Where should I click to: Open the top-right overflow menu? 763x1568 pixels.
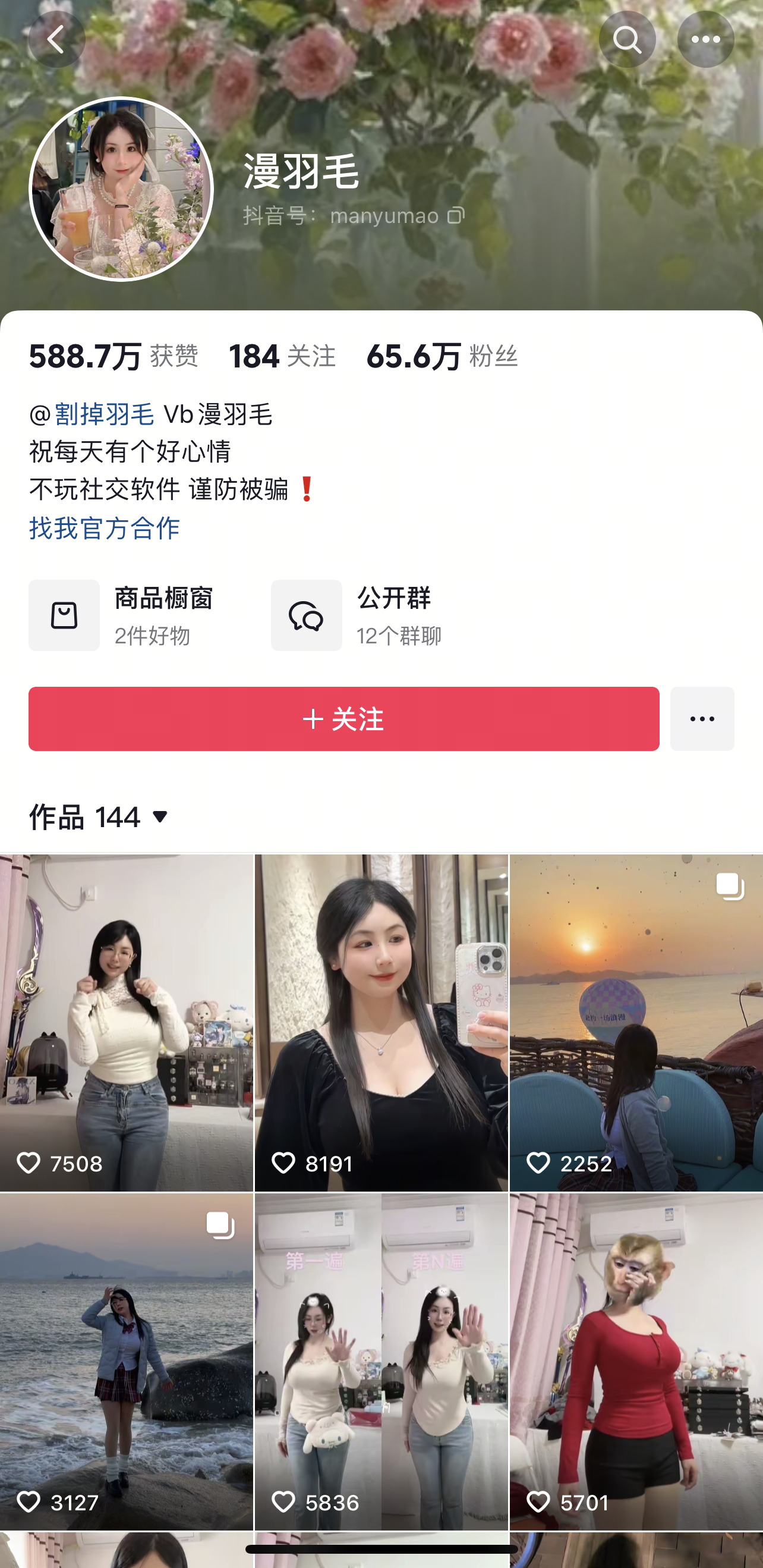coord(705,40)
